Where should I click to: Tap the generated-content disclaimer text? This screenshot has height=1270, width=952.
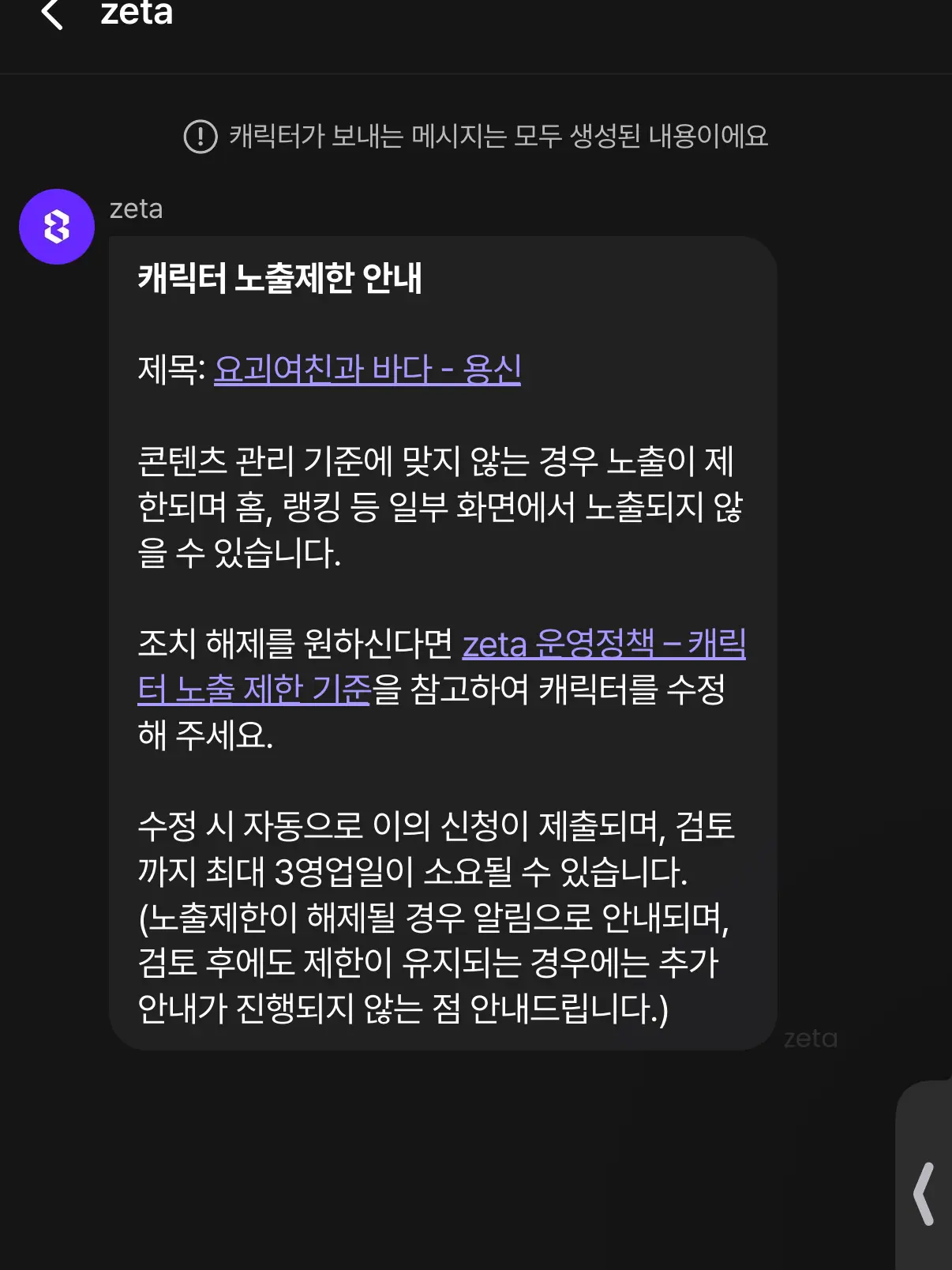tap(500, 137)
